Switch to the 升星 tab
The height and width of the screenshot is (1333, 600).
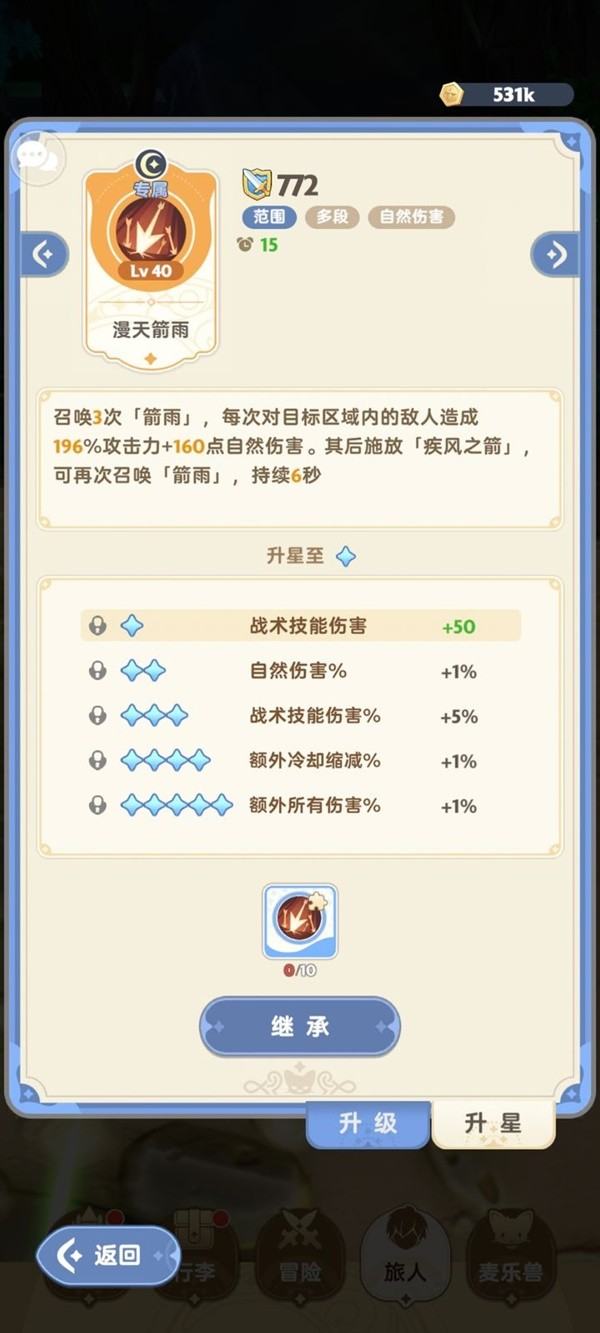pos(493,1123)
